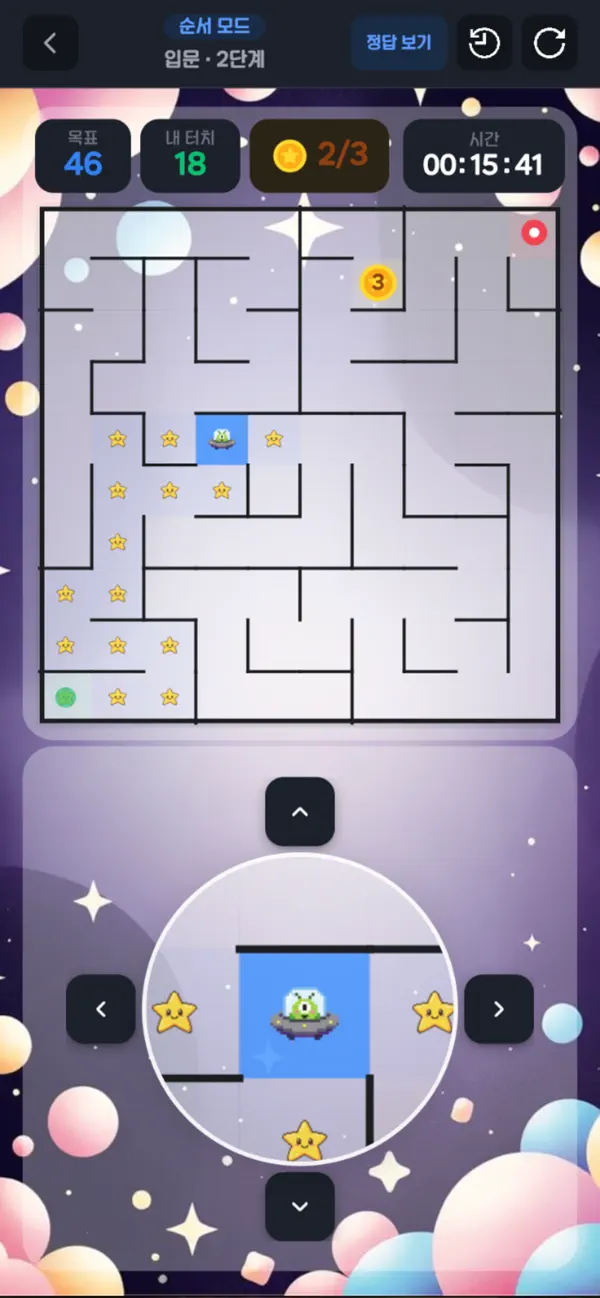The image size is (600, 1298).
Task: Tap the 정답 보기 button
Action: (398, 43)
